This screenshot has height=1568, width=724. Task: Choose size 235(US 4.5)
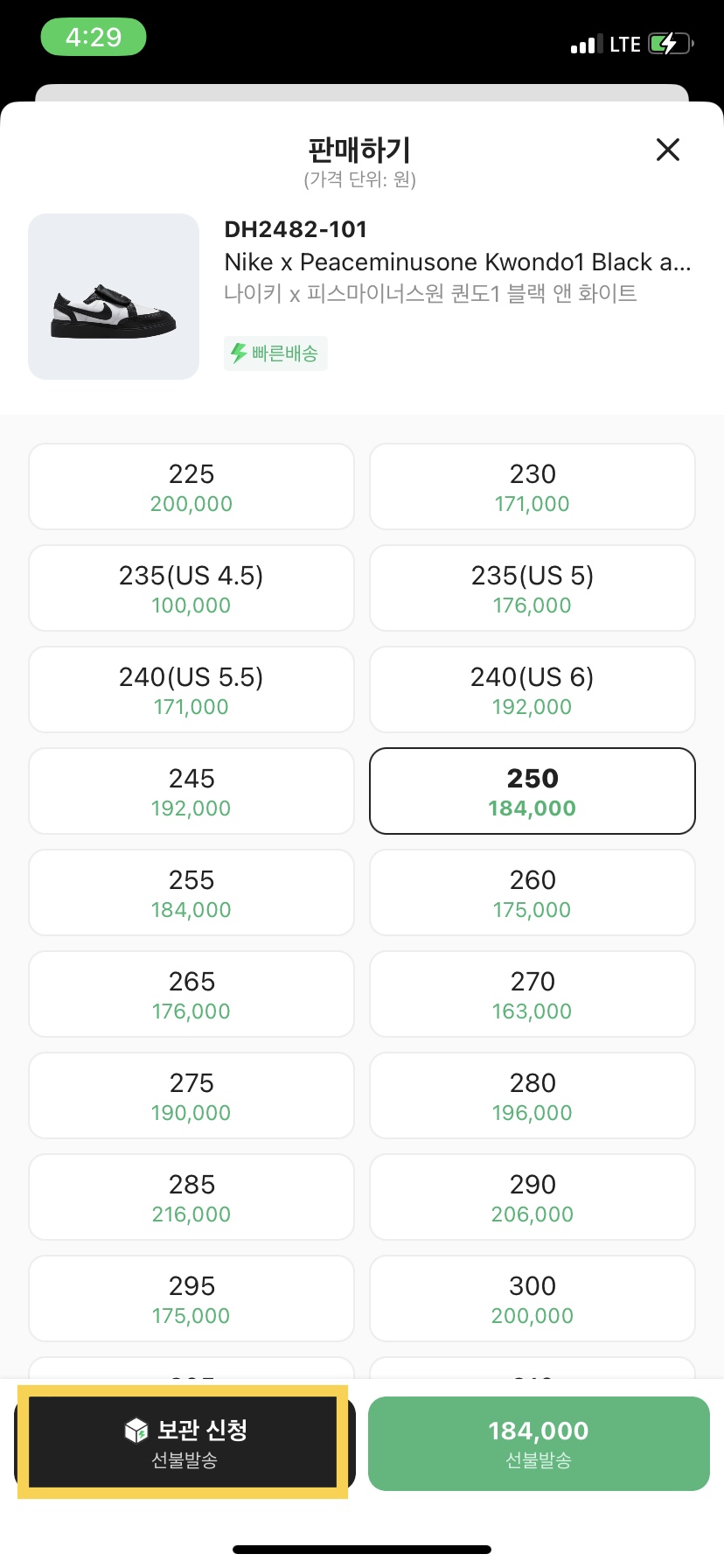[191, 588]
